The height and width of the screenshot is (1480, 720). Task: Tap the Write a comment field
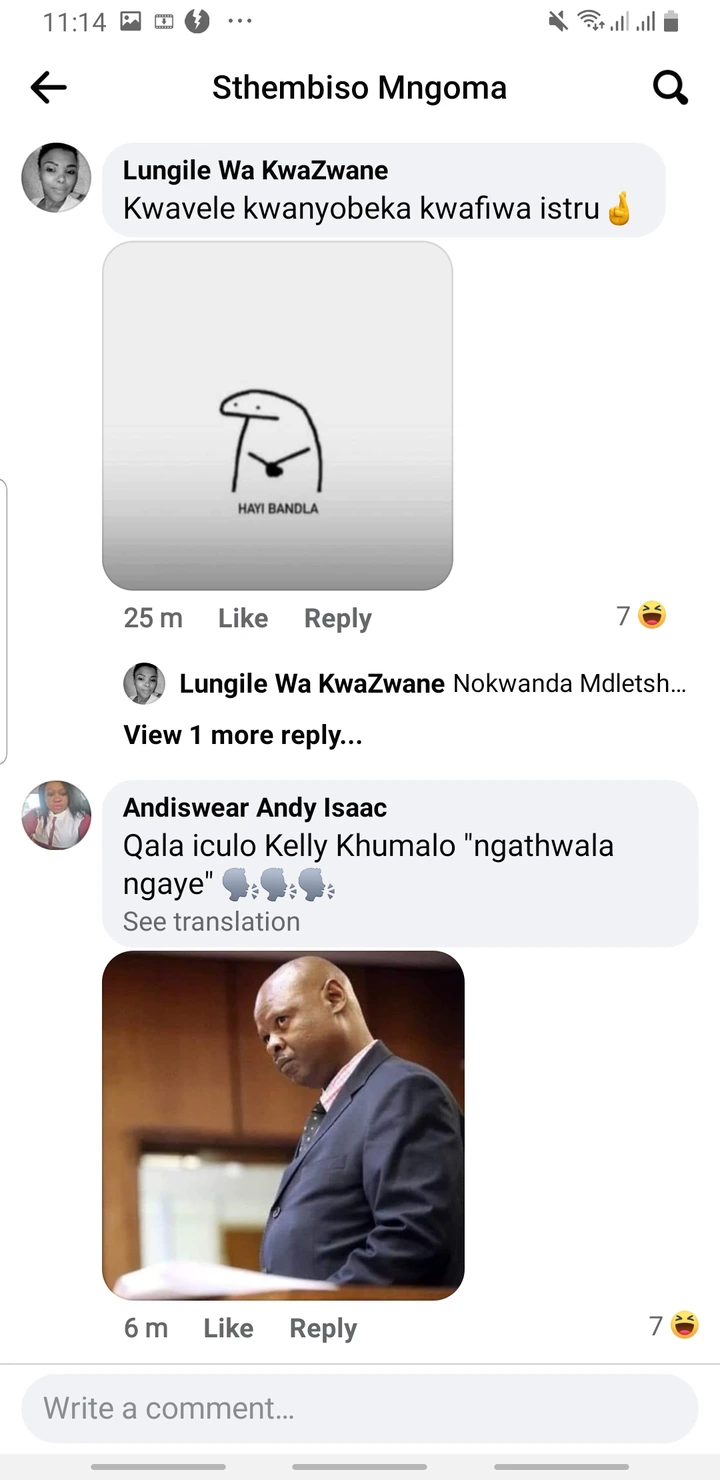pyautogui.click(x=360, y=1408)
